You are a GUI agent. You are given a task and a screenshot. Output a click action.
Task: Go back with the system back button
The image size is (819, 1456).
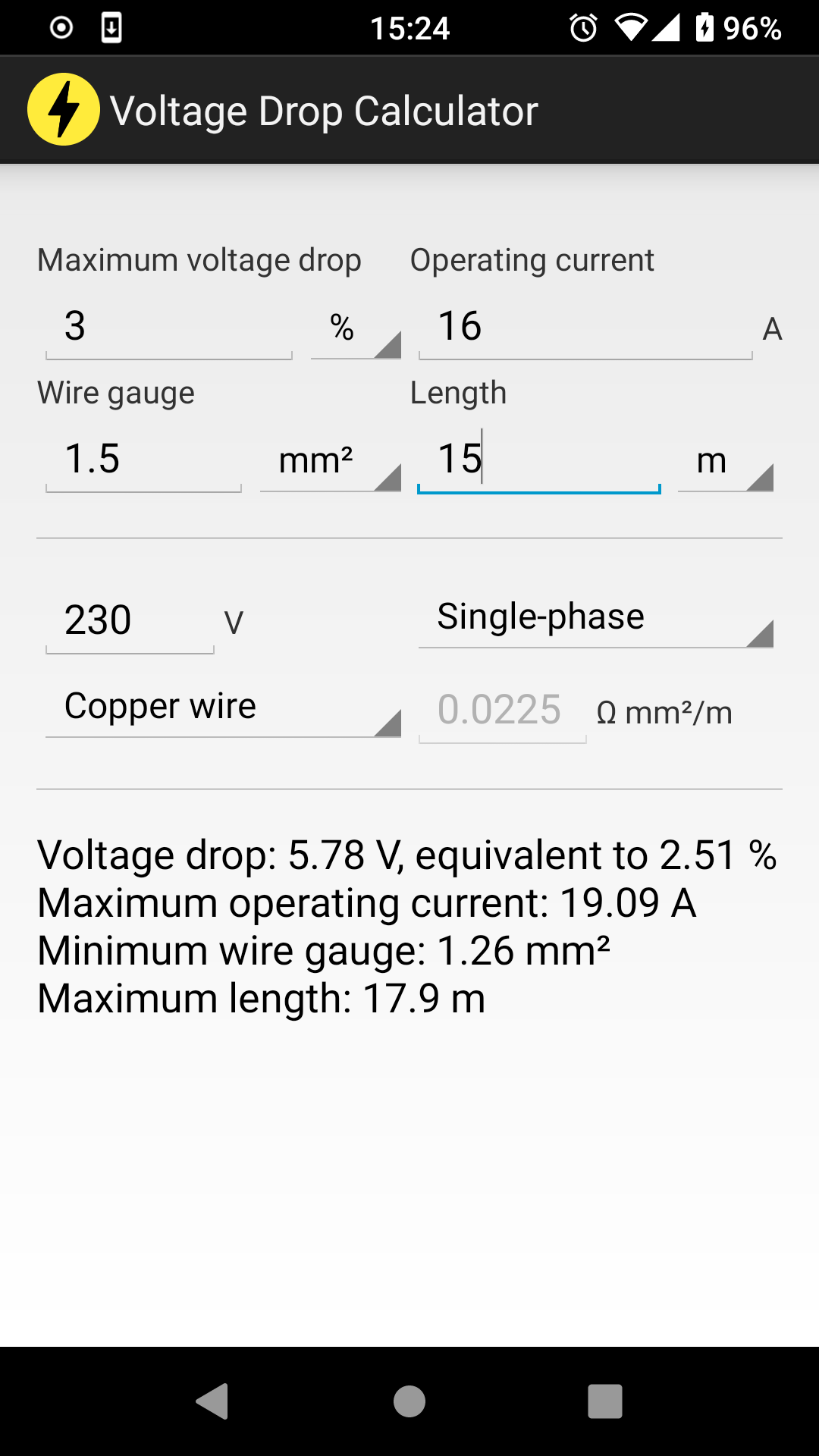tap(212, 1401)
